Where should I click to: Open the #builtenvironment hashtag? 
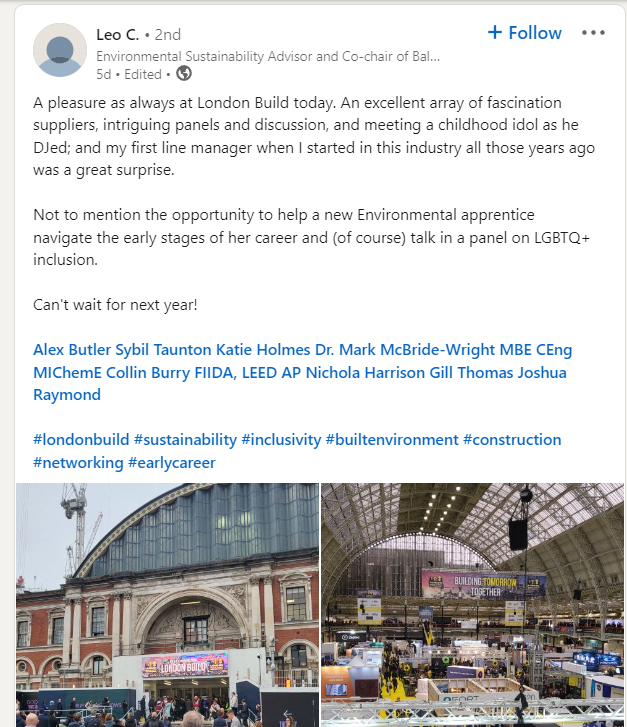[392, 440]
